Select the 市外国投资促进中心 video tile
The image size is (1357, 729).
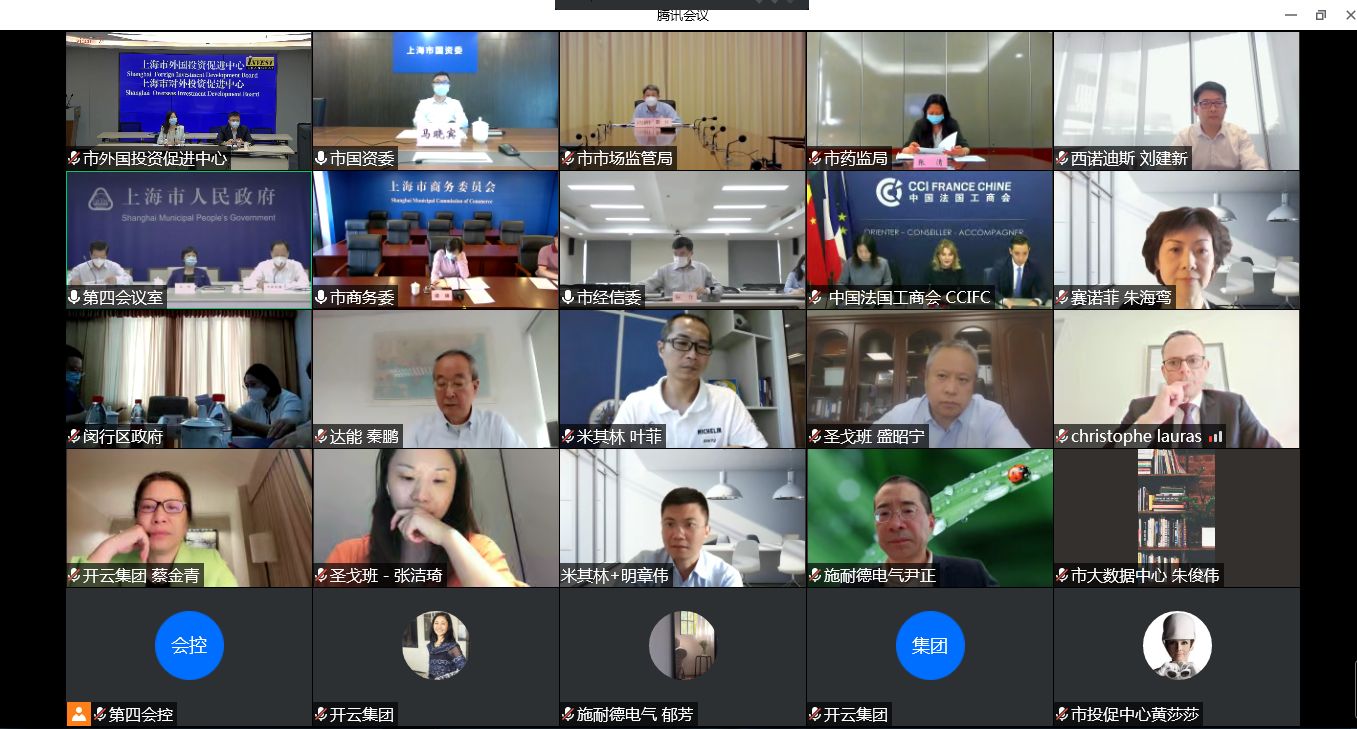coord(189,100)
